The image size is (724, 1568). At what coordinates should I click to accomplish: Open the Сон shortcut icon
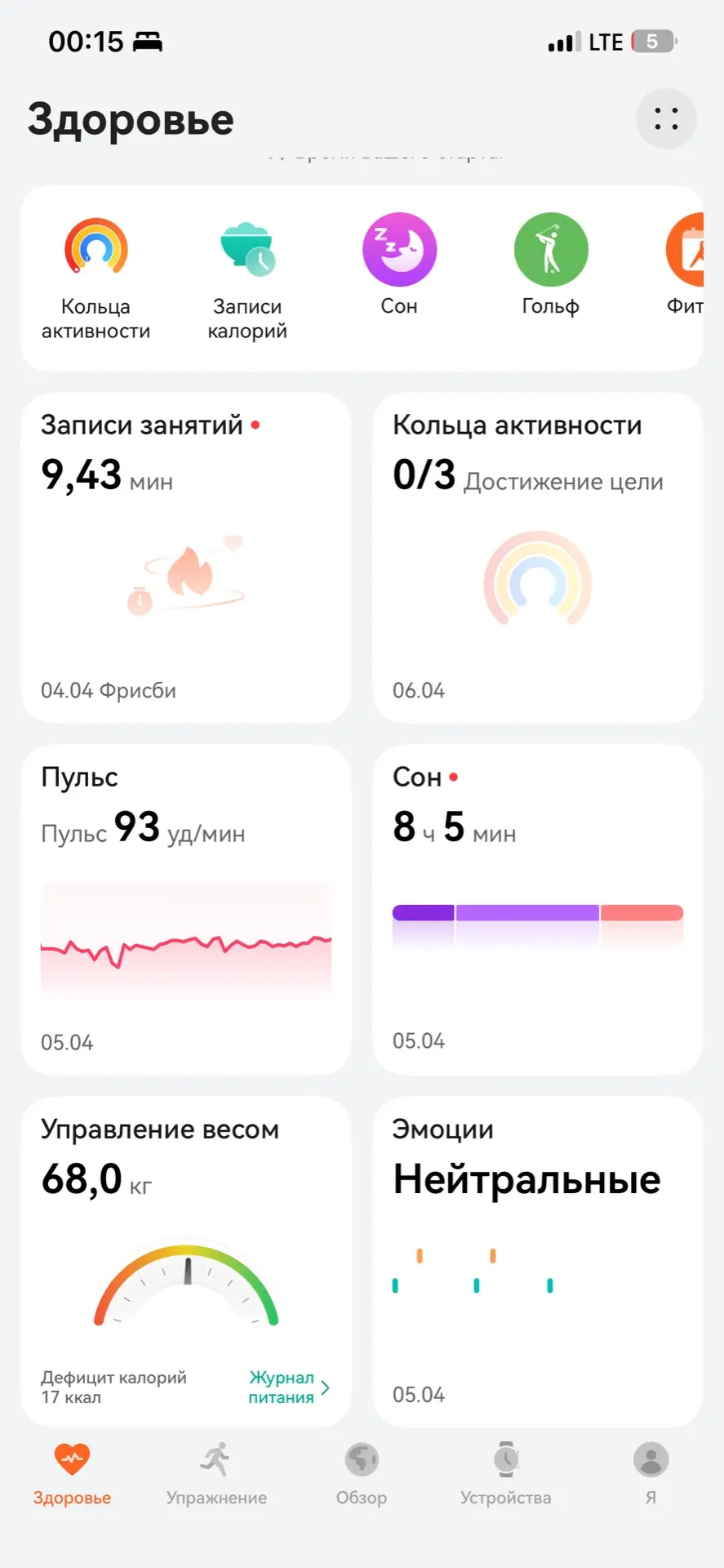399,250
